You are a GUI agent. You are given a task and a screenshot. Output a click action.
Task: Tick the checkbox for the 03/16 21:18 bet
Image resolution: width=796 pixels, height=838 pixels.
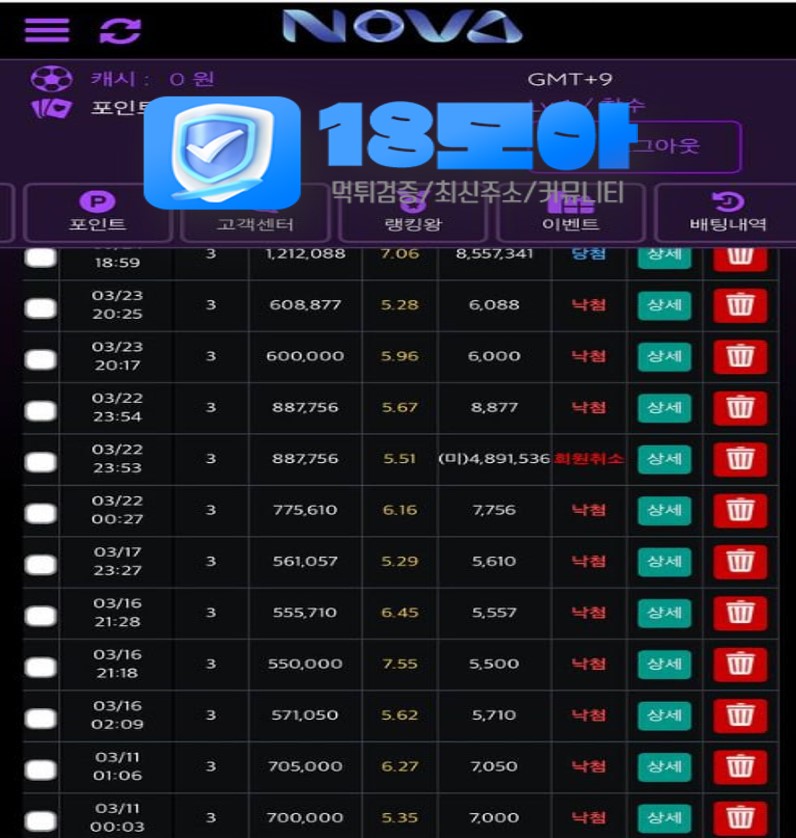coord(41,666)
